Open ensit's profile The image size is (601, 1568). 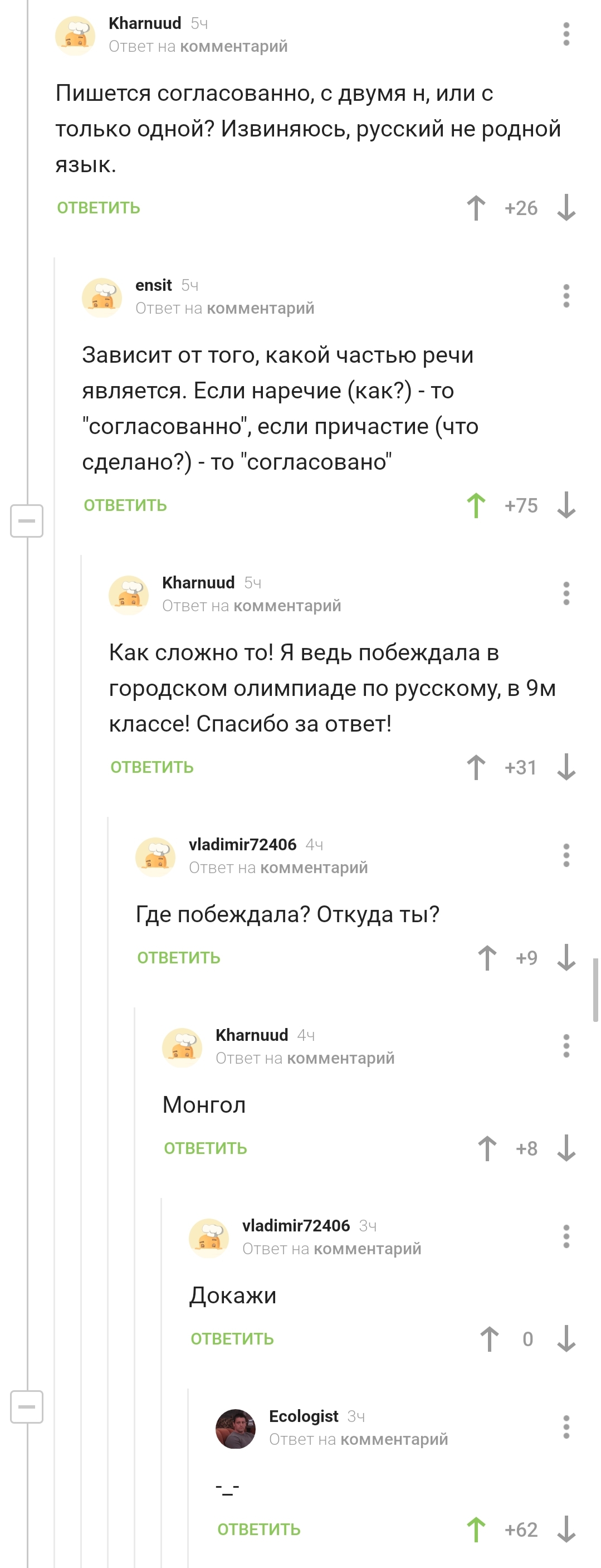click(x=153, y=285)
